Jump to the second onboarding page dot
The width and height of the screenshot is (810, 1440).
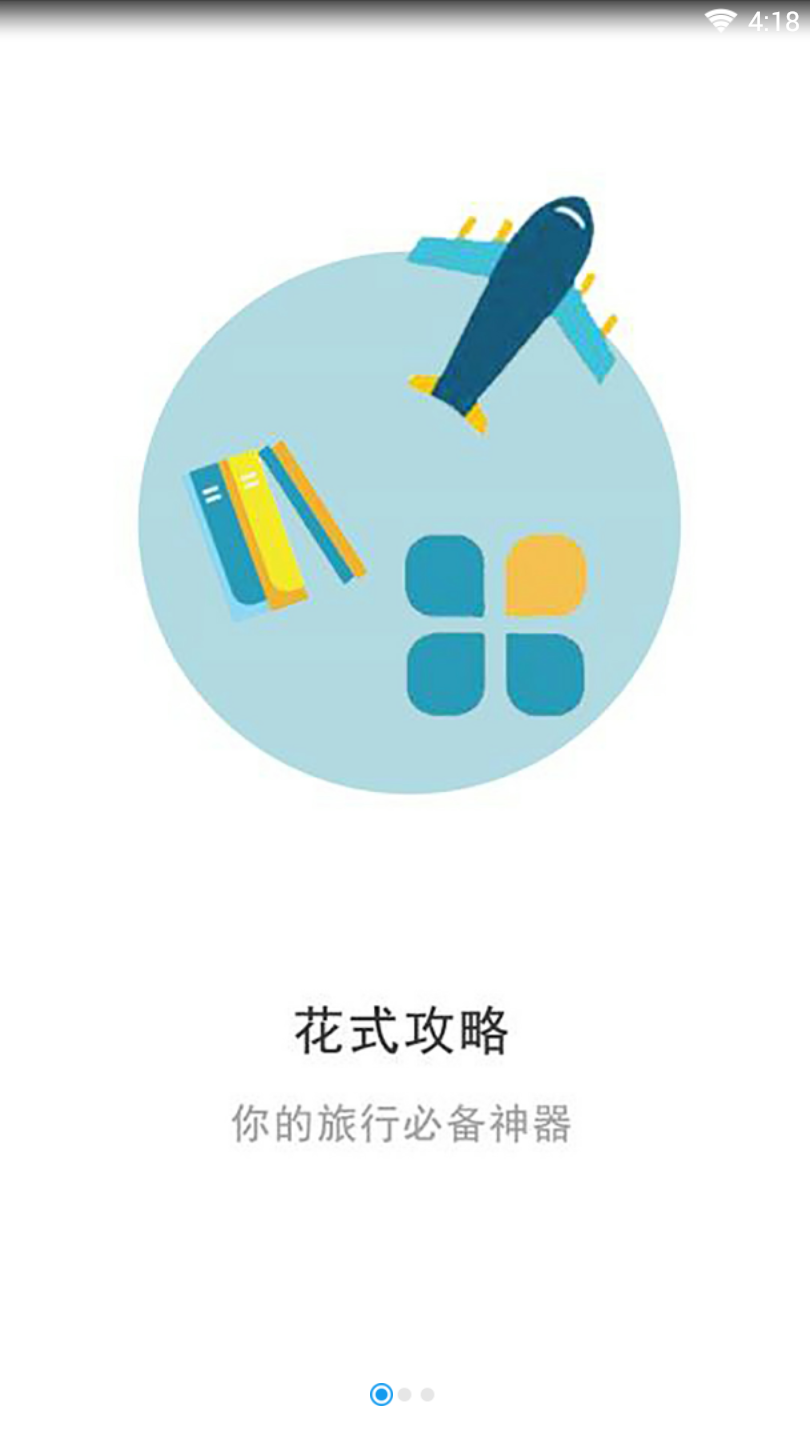pyautogui.click(x=405, y=1394)
